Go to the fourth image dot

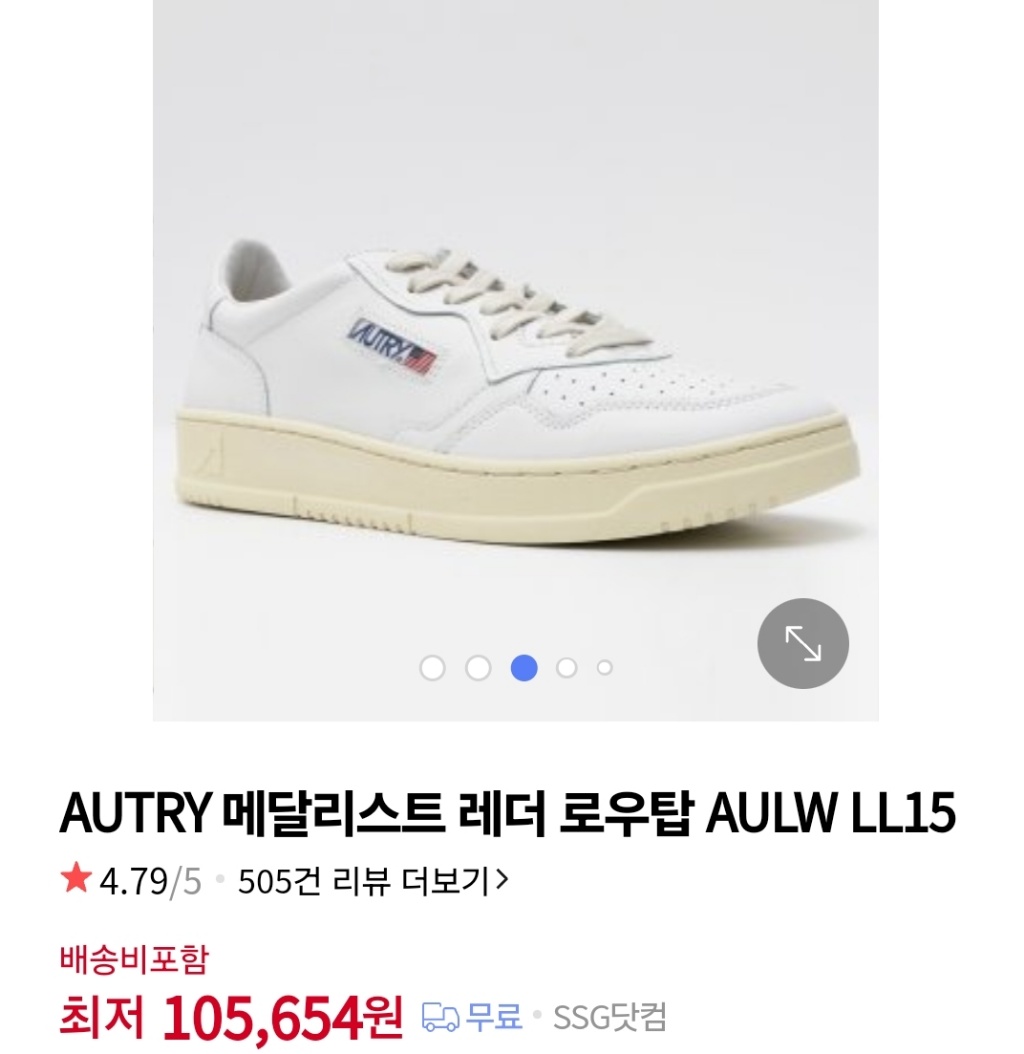(x=567, y=668)
